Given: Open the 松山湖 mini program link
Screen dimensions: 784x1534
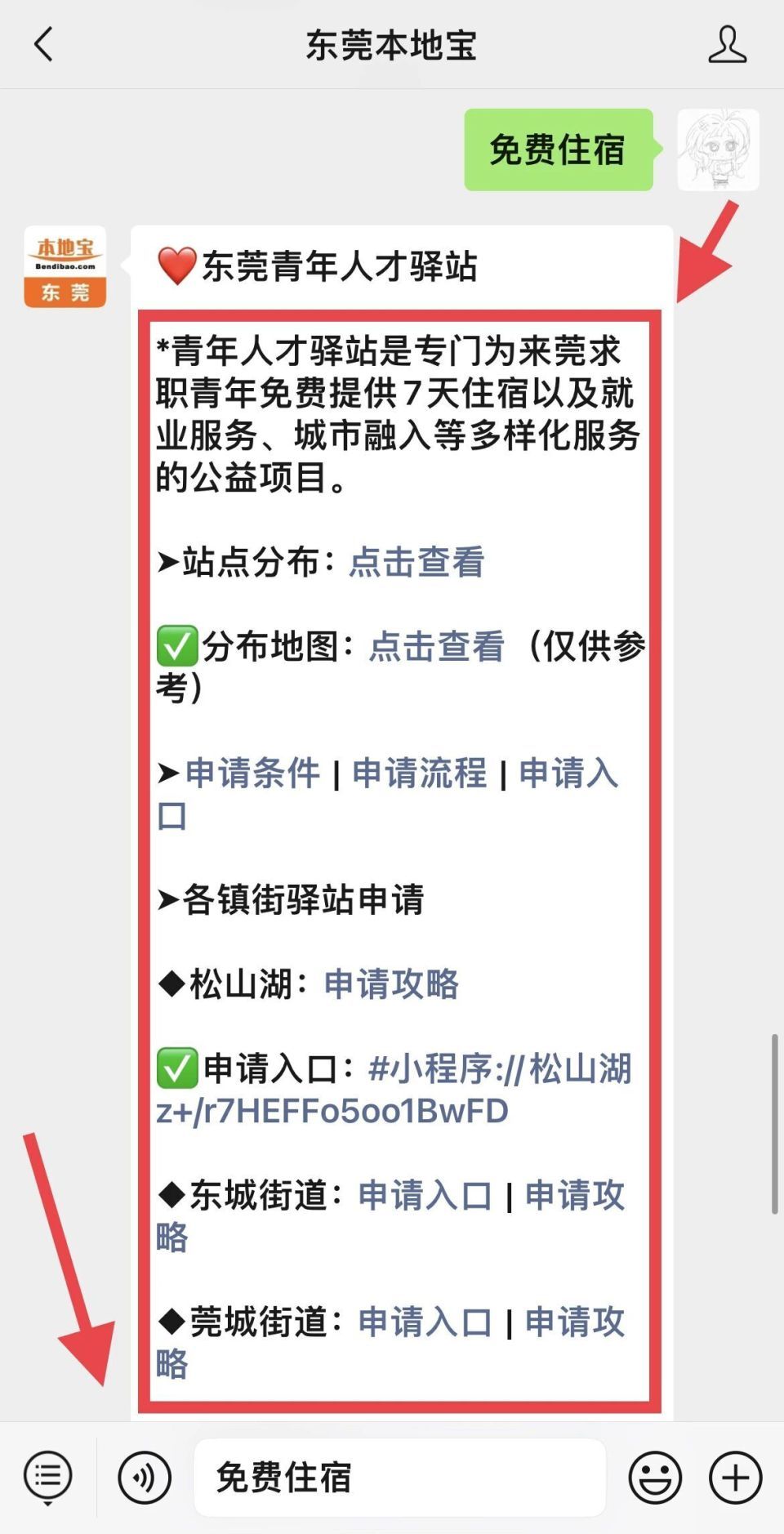Looking at the screenshot, I should (x=394, y=1090).
